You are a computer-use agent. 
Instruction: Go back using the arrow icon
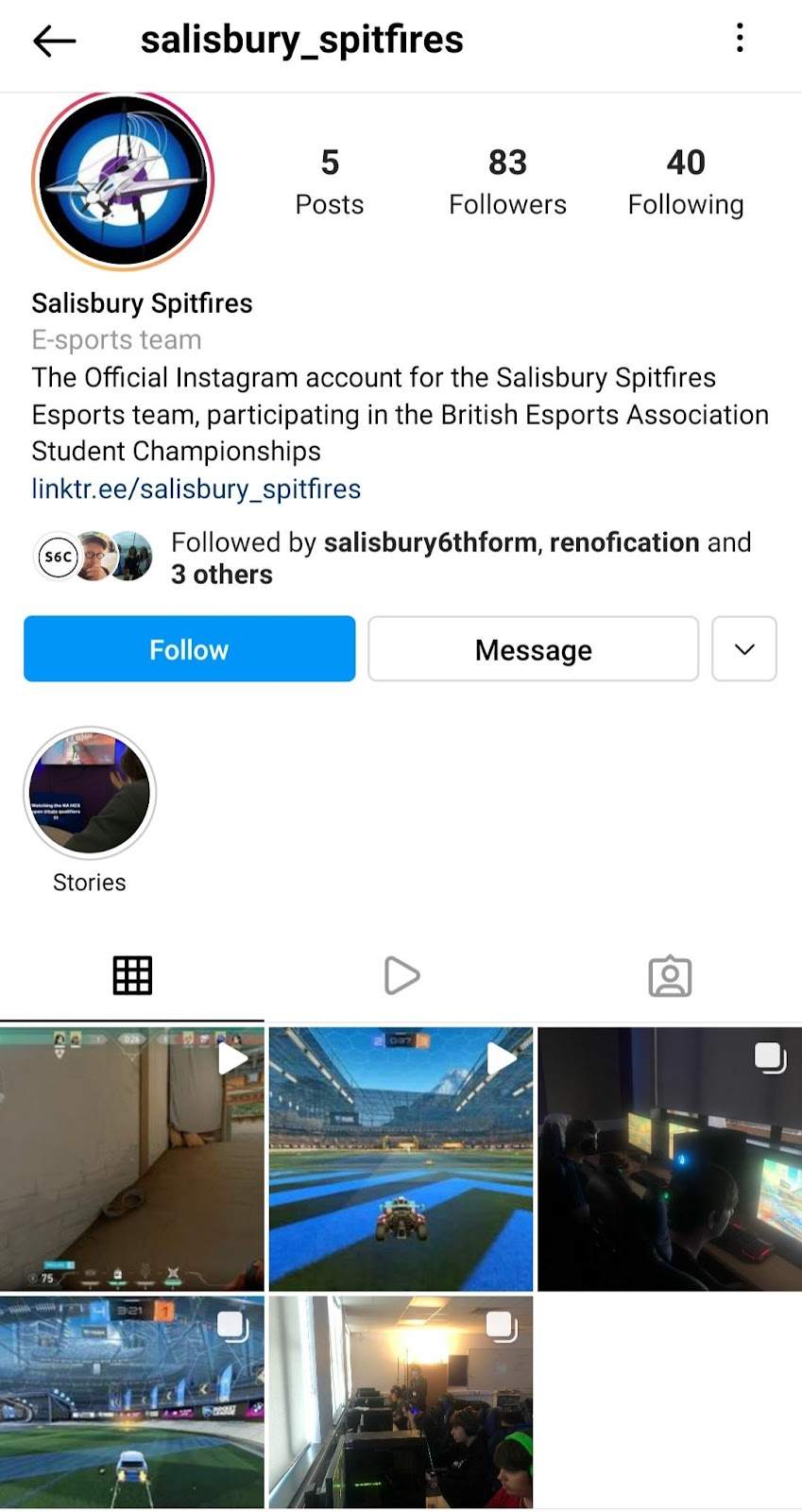point(54,41)
